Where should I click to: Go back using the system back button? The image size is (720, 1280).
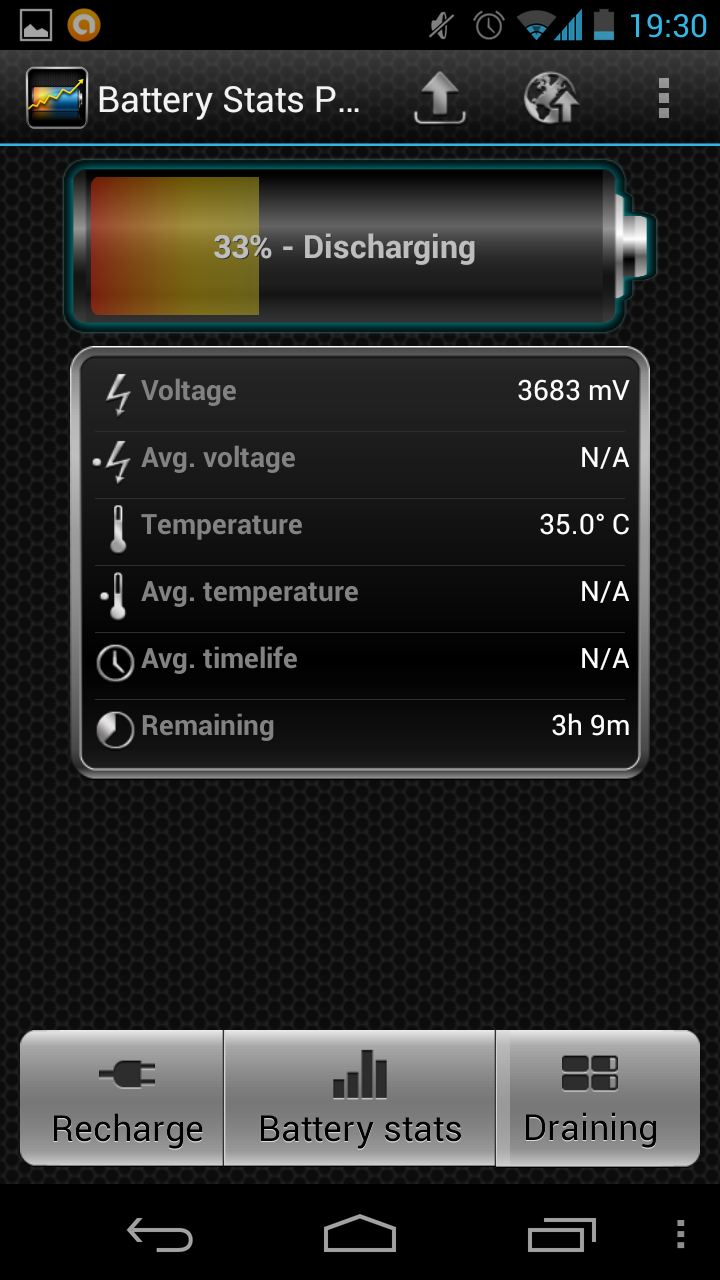click(x=160, y=1235)
